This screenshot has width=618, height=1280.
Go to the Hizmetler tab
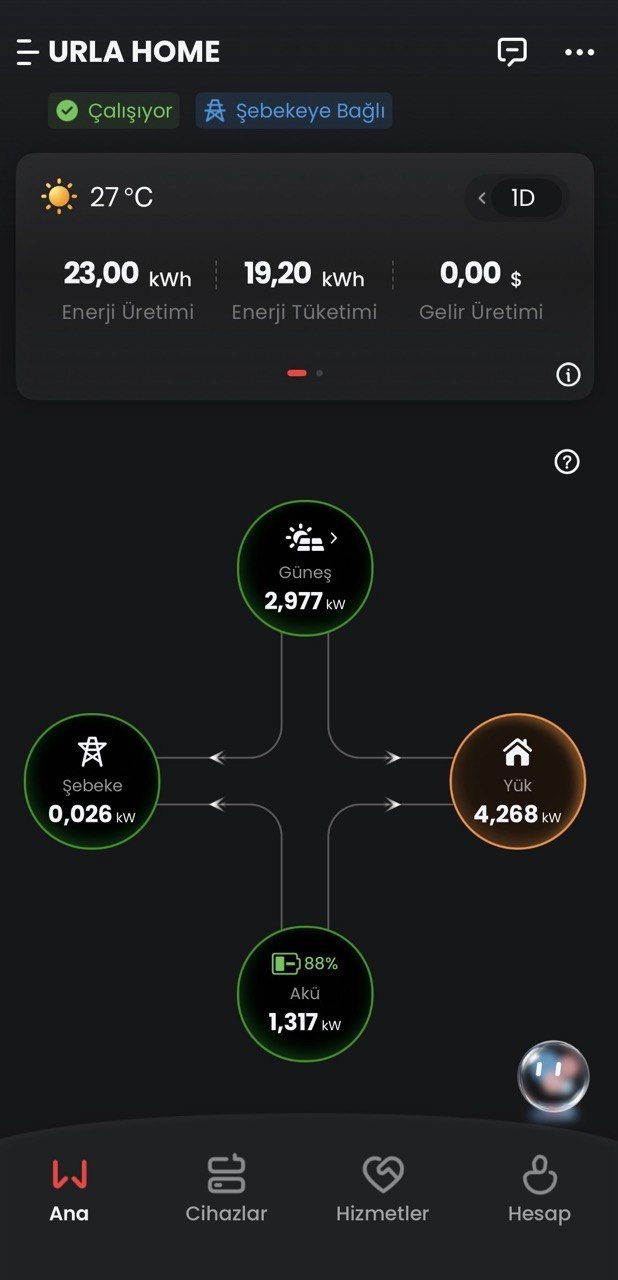(382, 1190)
